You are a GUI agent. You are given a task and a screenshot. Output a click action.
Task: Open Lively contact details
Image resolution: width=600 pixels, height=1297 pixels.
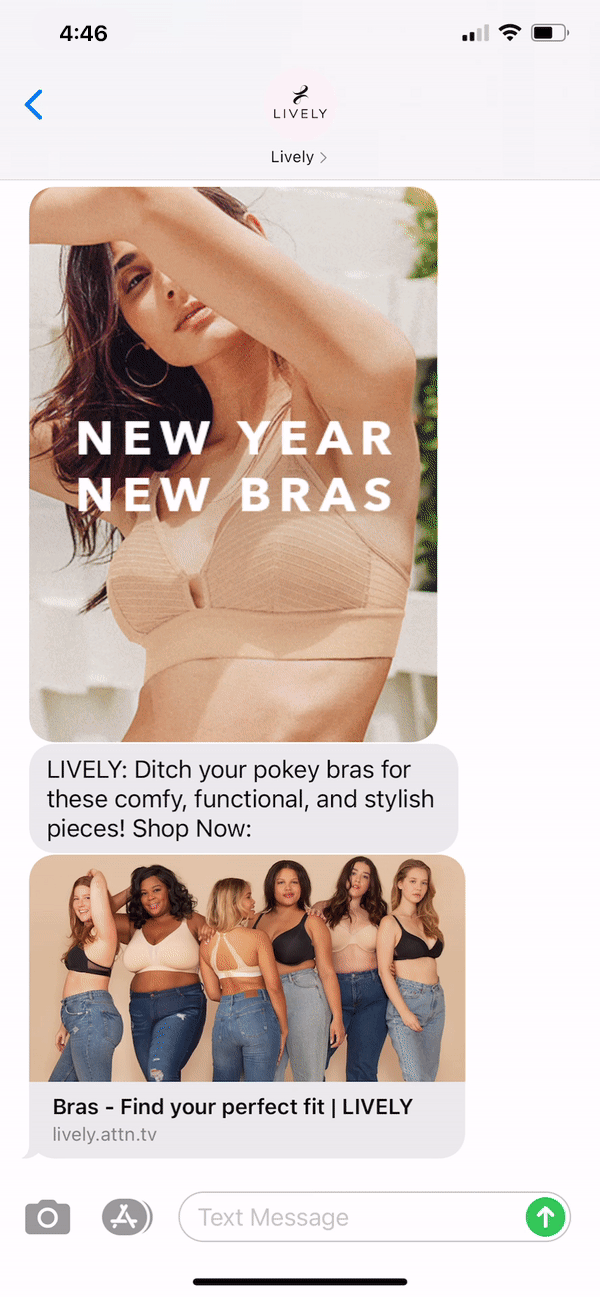pos(298,157)
